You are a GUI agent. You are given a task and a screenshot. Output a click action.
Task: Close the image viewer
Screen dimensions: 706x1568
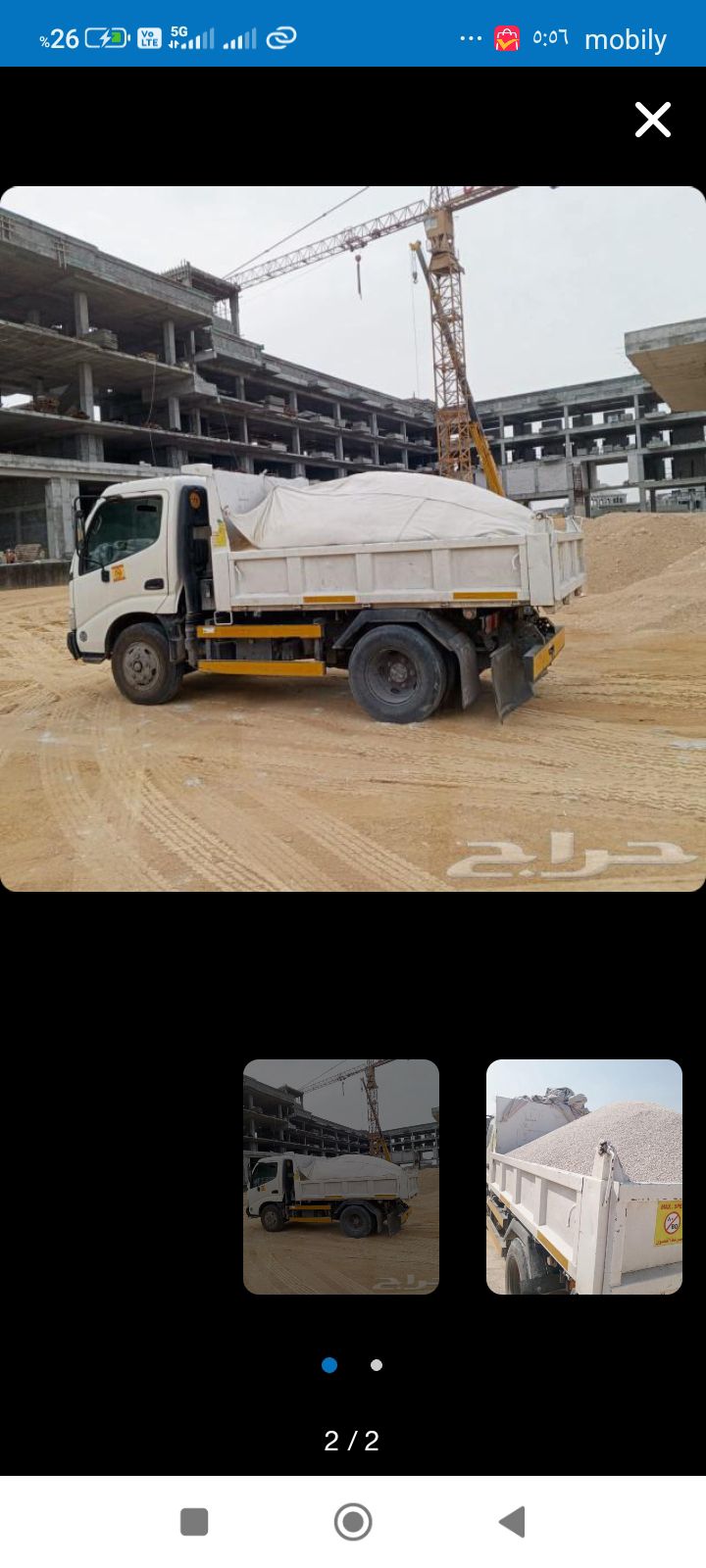(652, 120)
